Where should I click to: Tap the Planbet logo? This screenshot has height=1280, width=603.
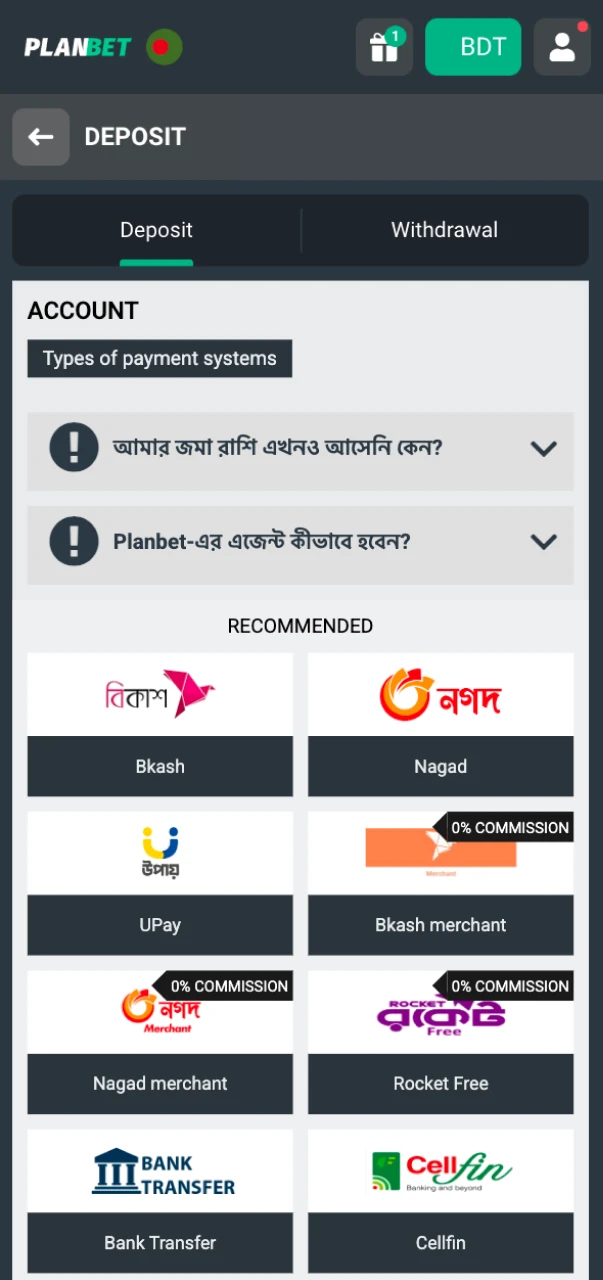point(78,47)
